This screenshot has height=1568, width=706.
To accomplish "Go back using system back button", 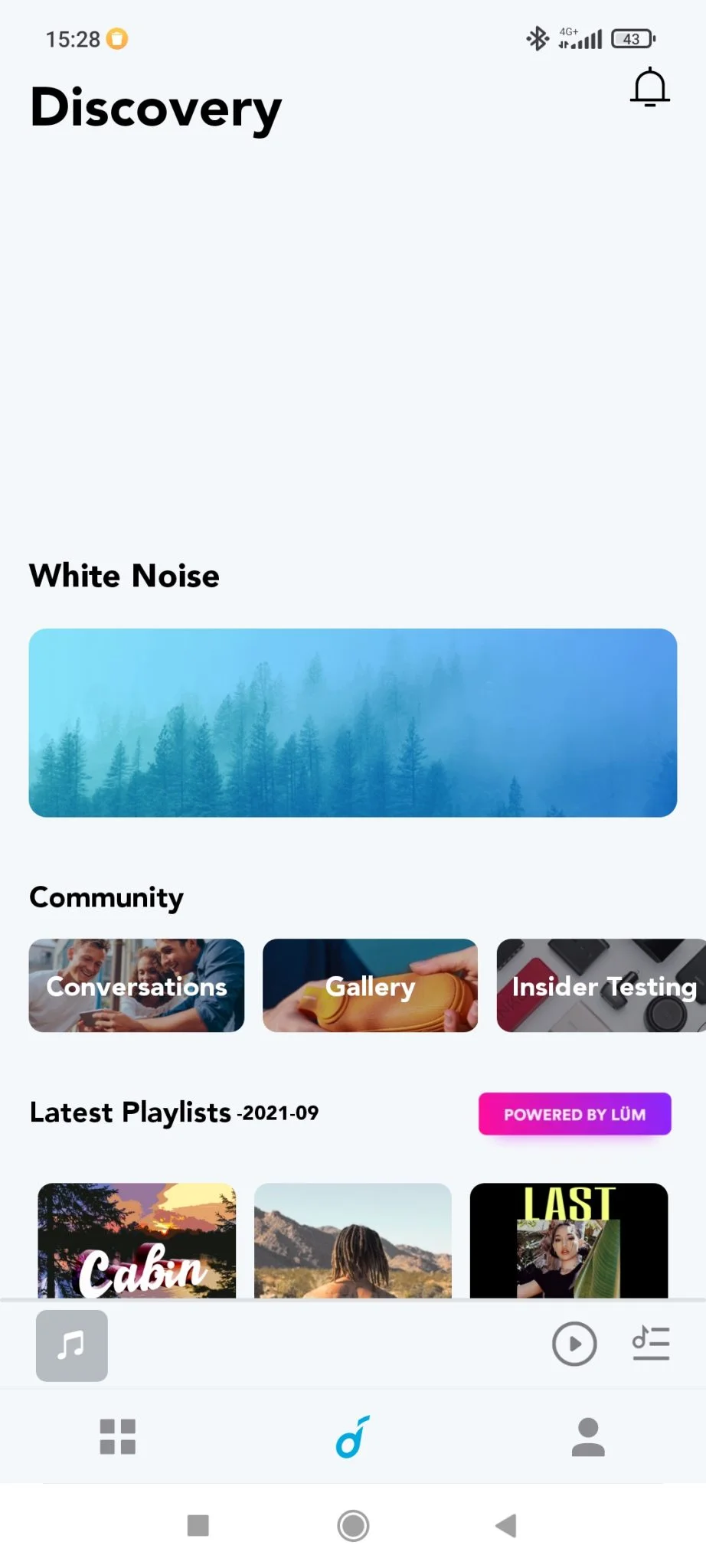I will [506, 1525].
